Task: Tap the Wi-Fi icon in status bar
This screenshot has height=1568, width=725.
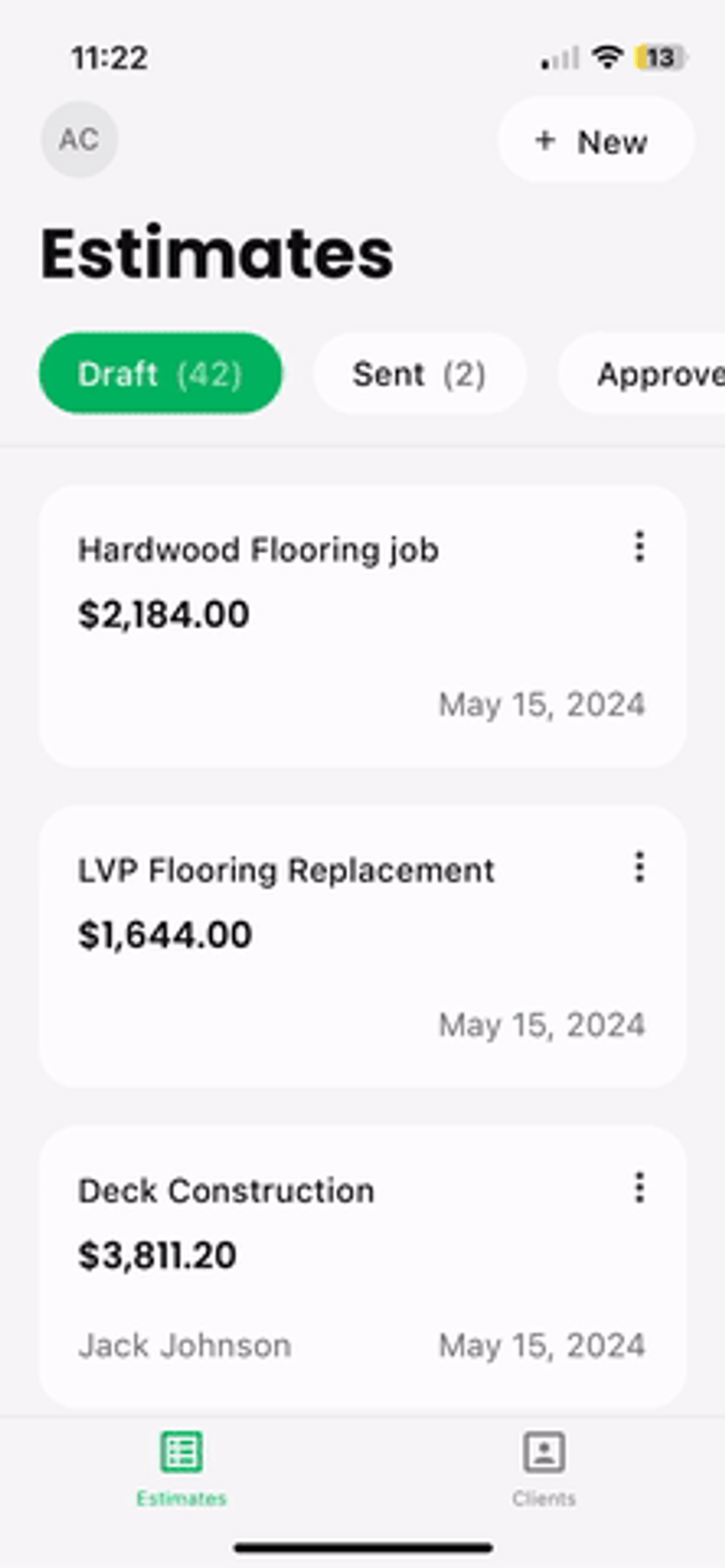Action: pos(607,58)
